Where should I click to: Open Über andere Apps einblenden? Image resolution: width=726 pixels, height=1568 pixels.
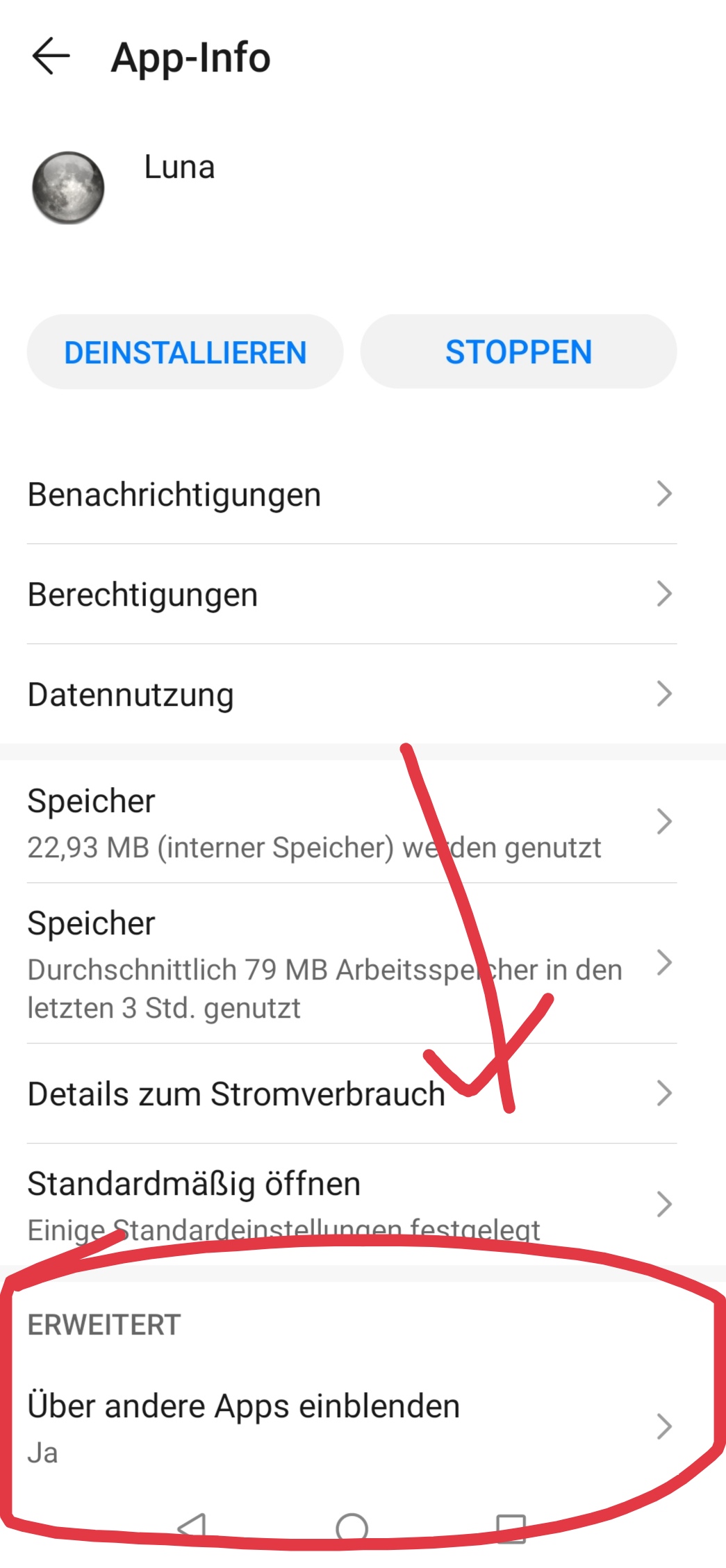(351, 1426)
